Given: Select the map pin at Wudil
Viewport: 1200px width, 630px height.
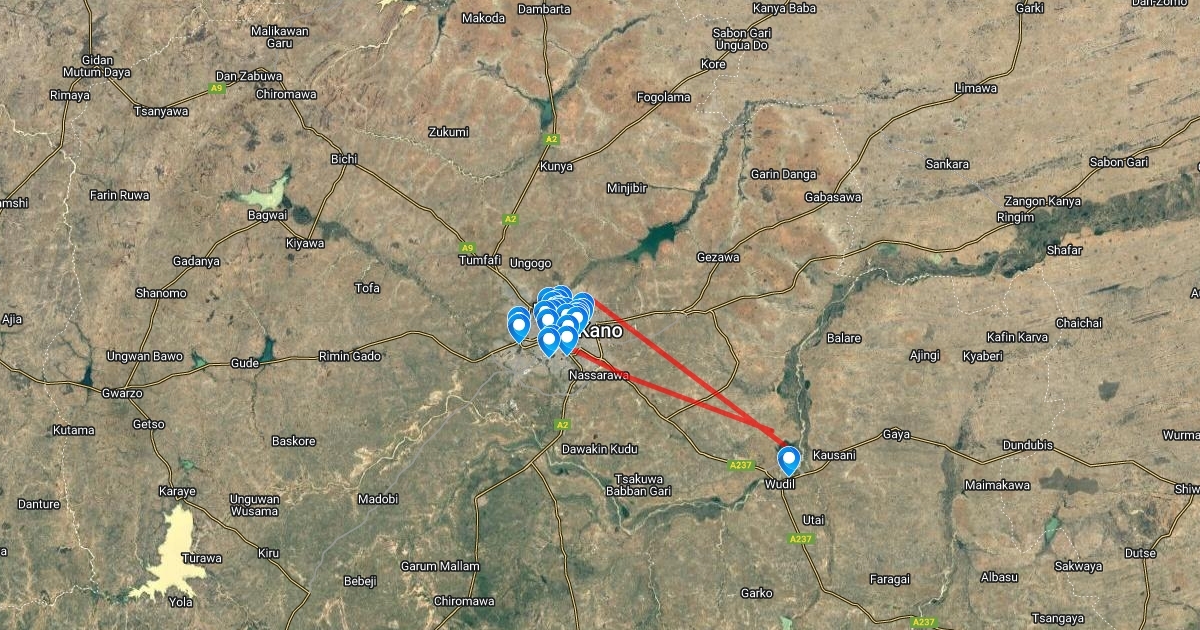Looking at the screenshot, I should click(x=789, y=459).
